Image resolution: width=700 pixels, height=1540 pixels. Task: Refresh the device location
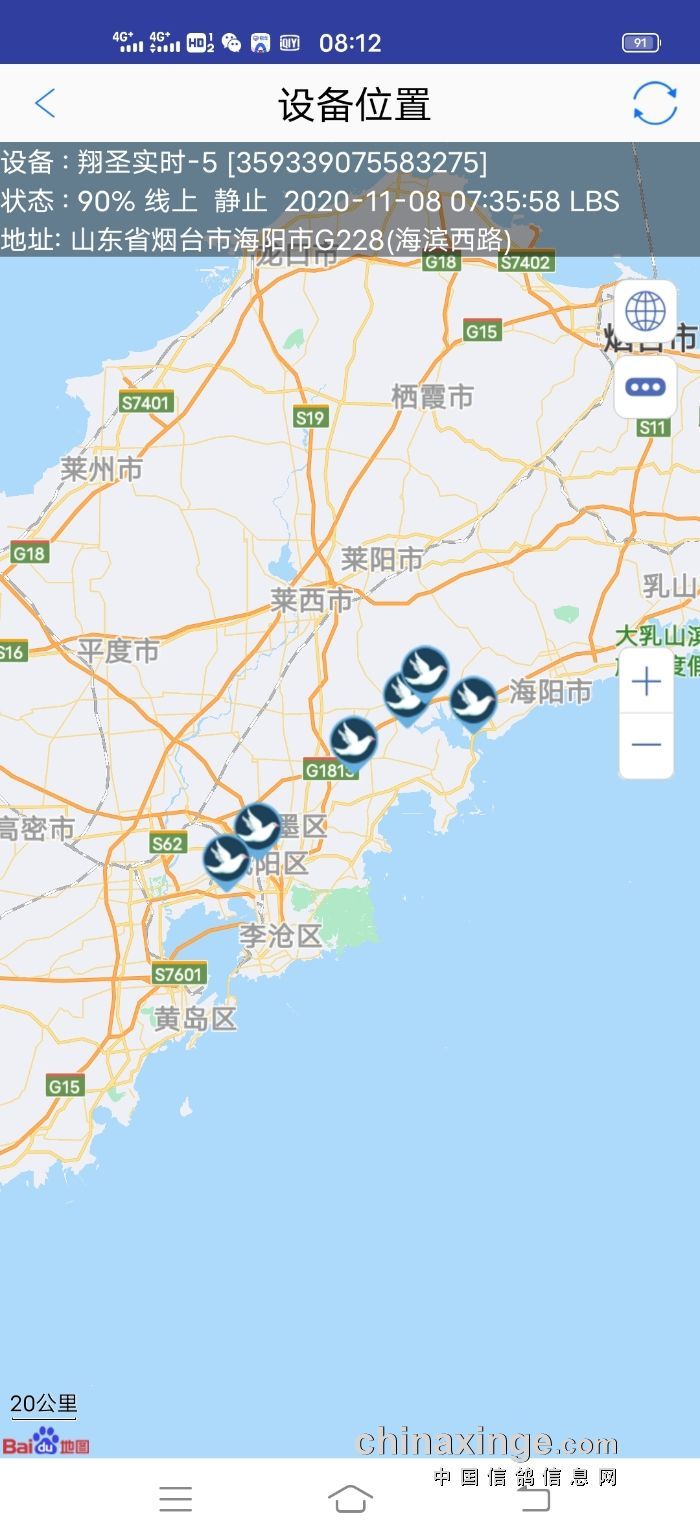click(655, 103)
